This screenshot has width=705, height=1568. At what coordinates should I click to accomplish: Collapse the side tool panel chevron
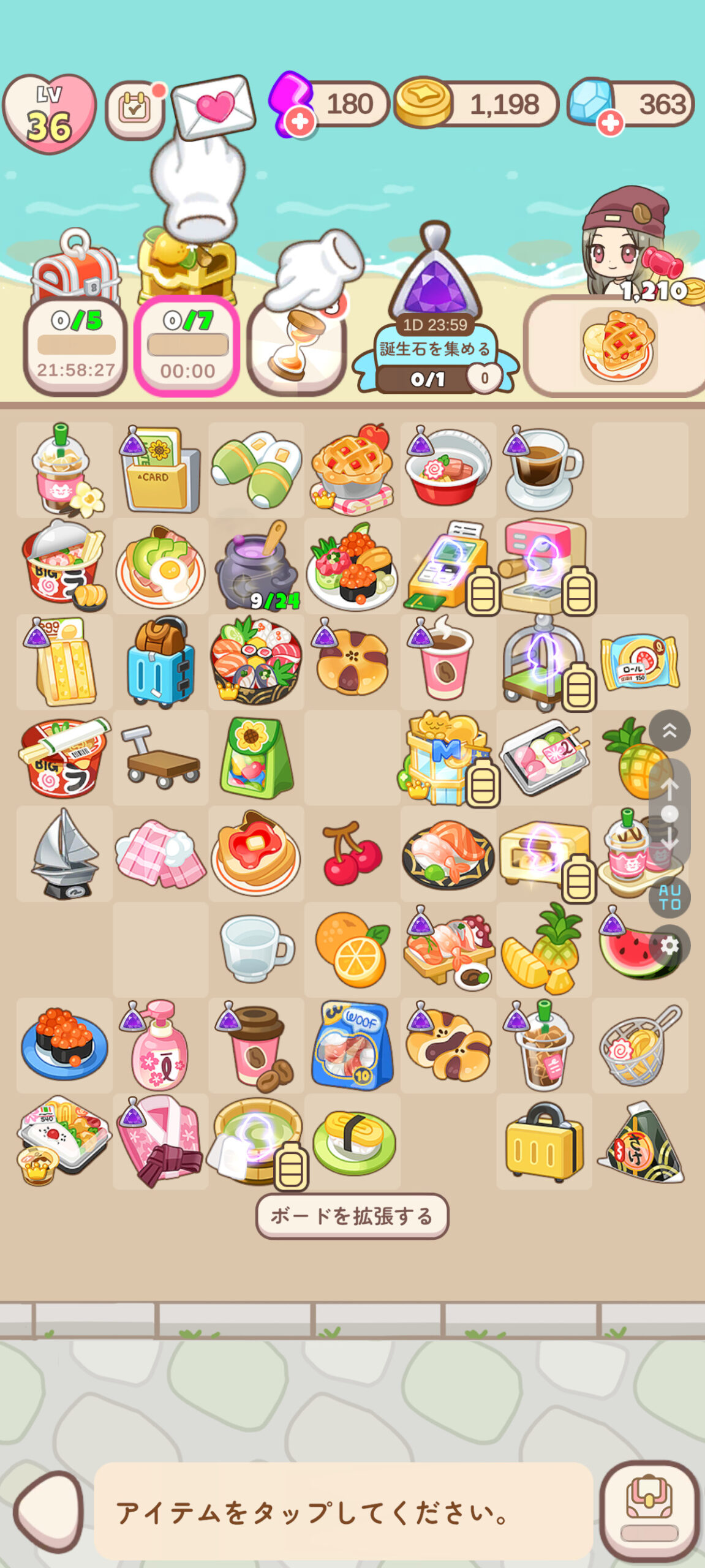click(x=669, y=731)
